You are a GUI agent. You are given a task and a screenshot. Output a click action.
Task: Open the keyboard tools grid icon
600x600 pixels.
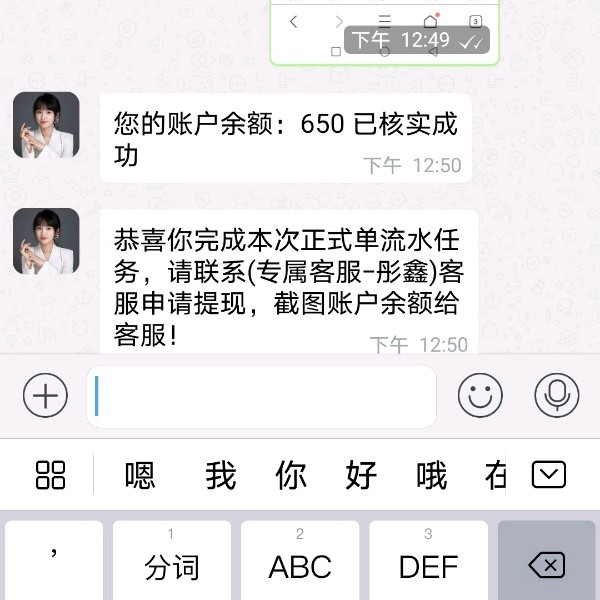click(50, 474)
